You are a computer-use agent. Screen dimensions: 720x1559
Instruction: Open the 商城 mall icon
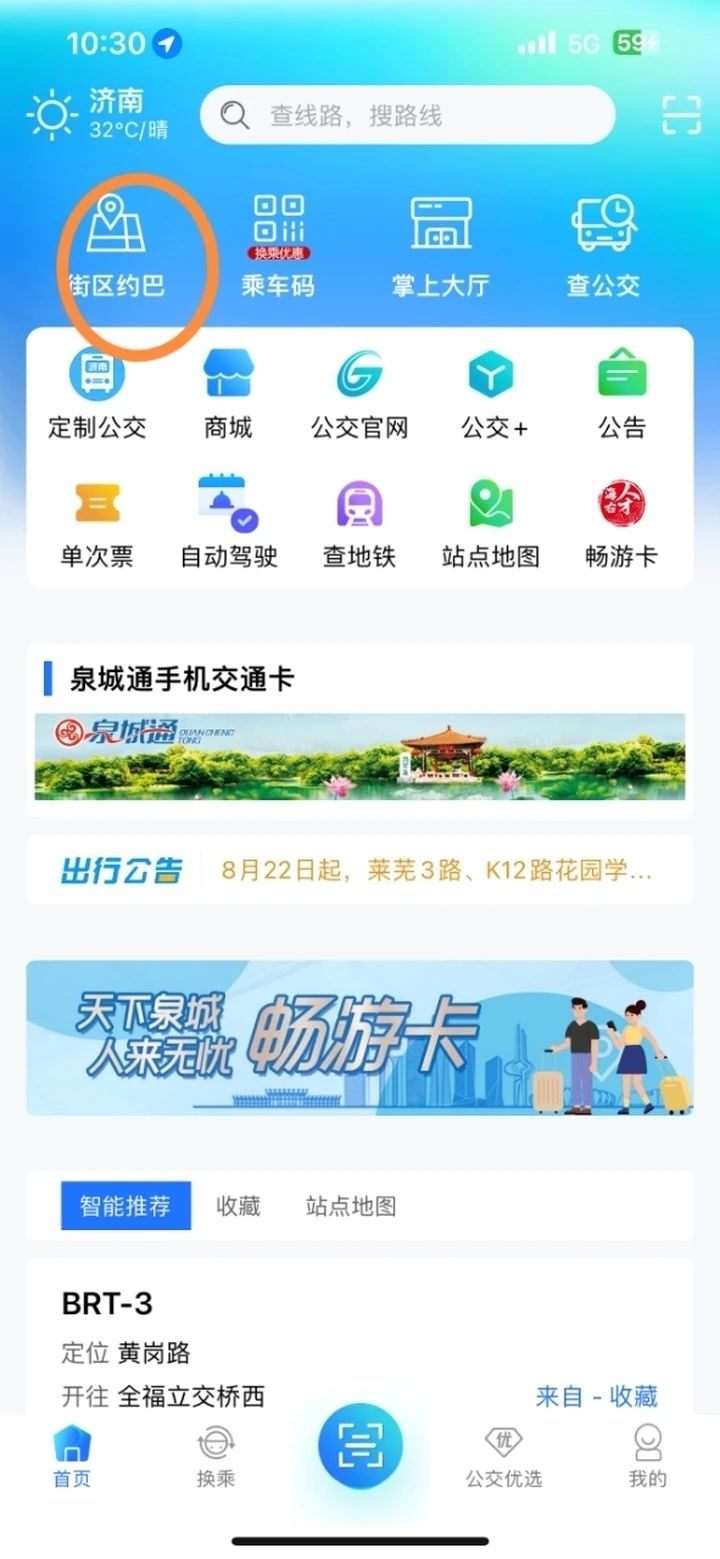[x=228, y=392]
